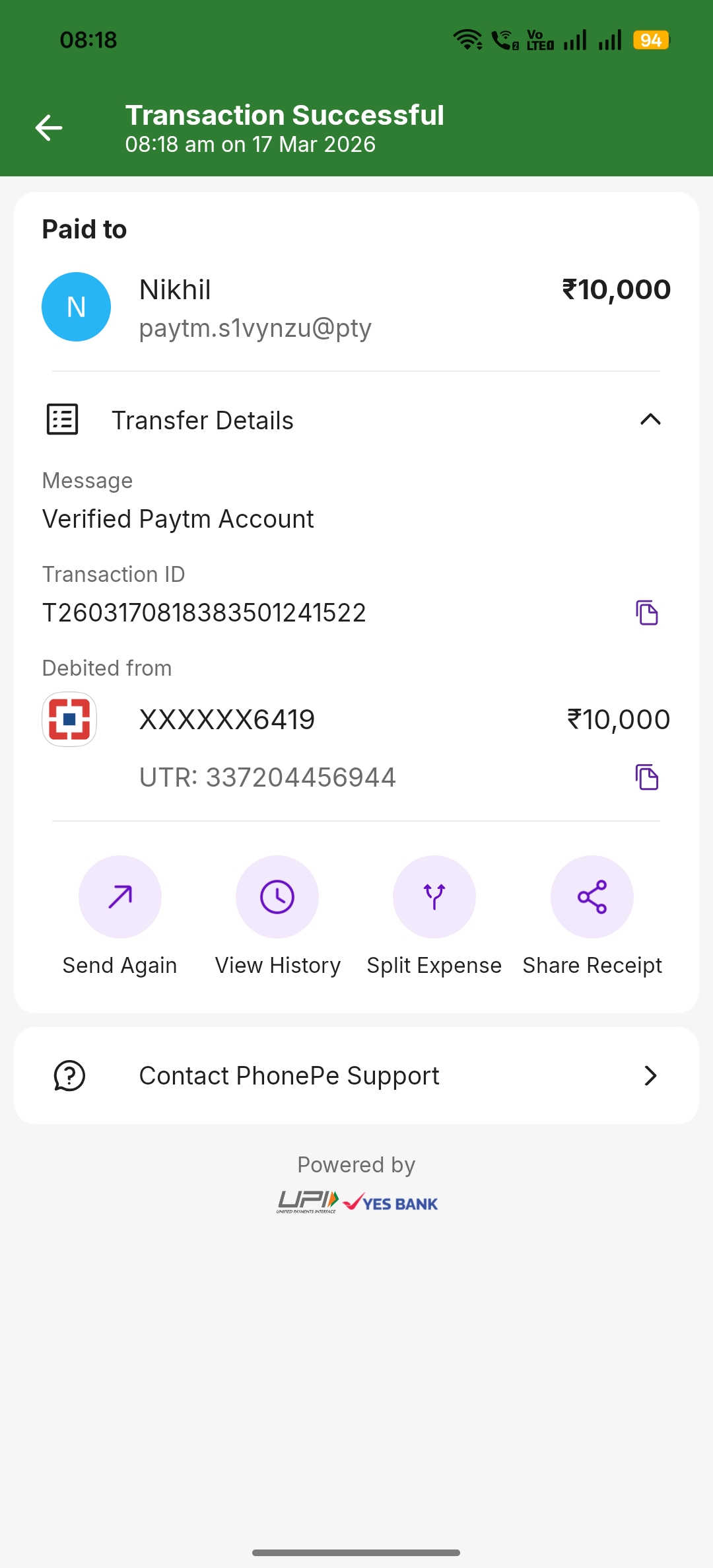Copy the Transaction ID
713x1568 pixels.
click(x=646, y=613)
